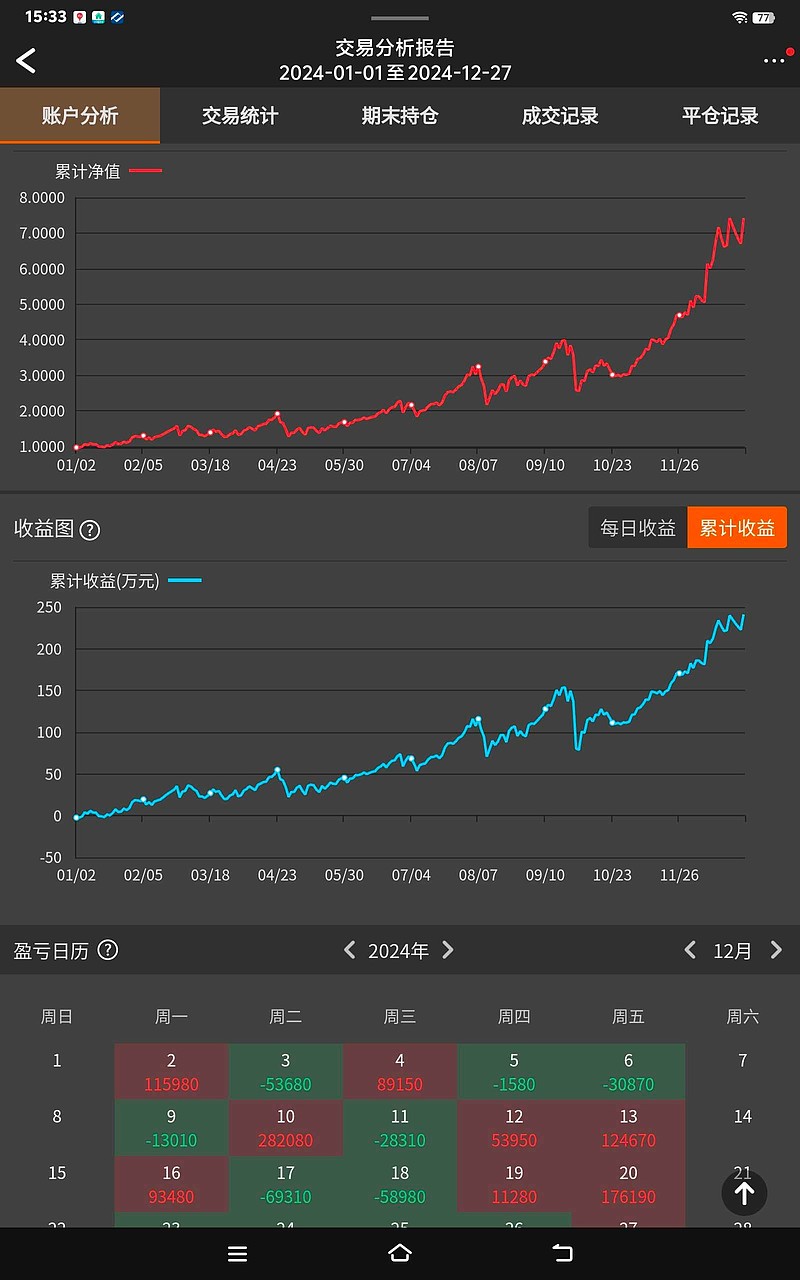Image resolution: width=800 pixels, height=1280 pixels.
Task: Switch to the 交易统计 tab
Action: click(x=240, y=116)
